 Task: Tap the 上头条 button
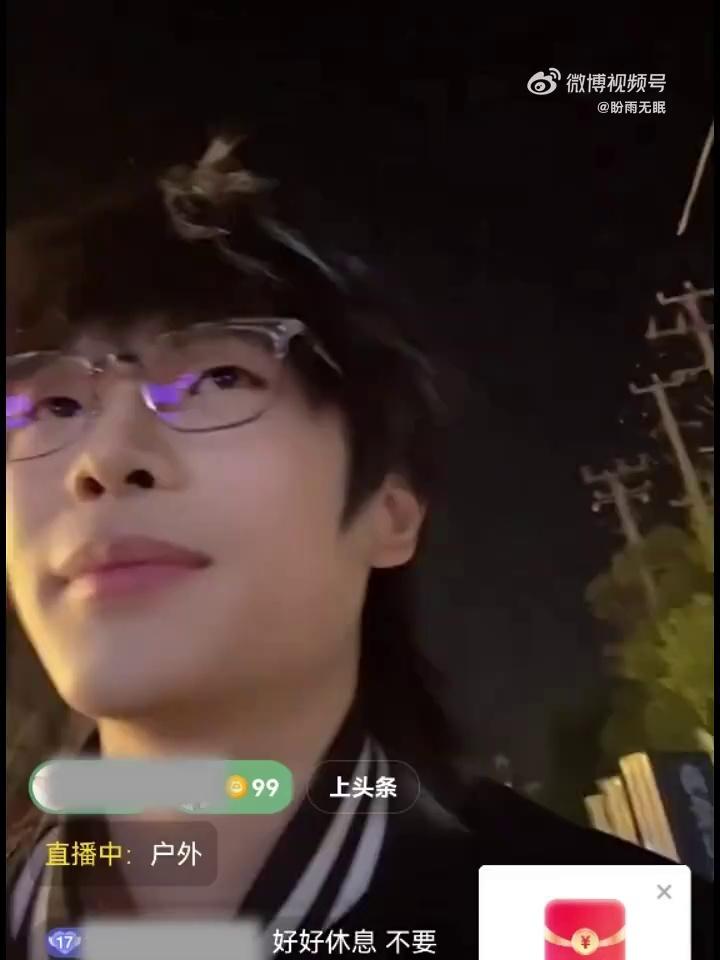(363, 787)
